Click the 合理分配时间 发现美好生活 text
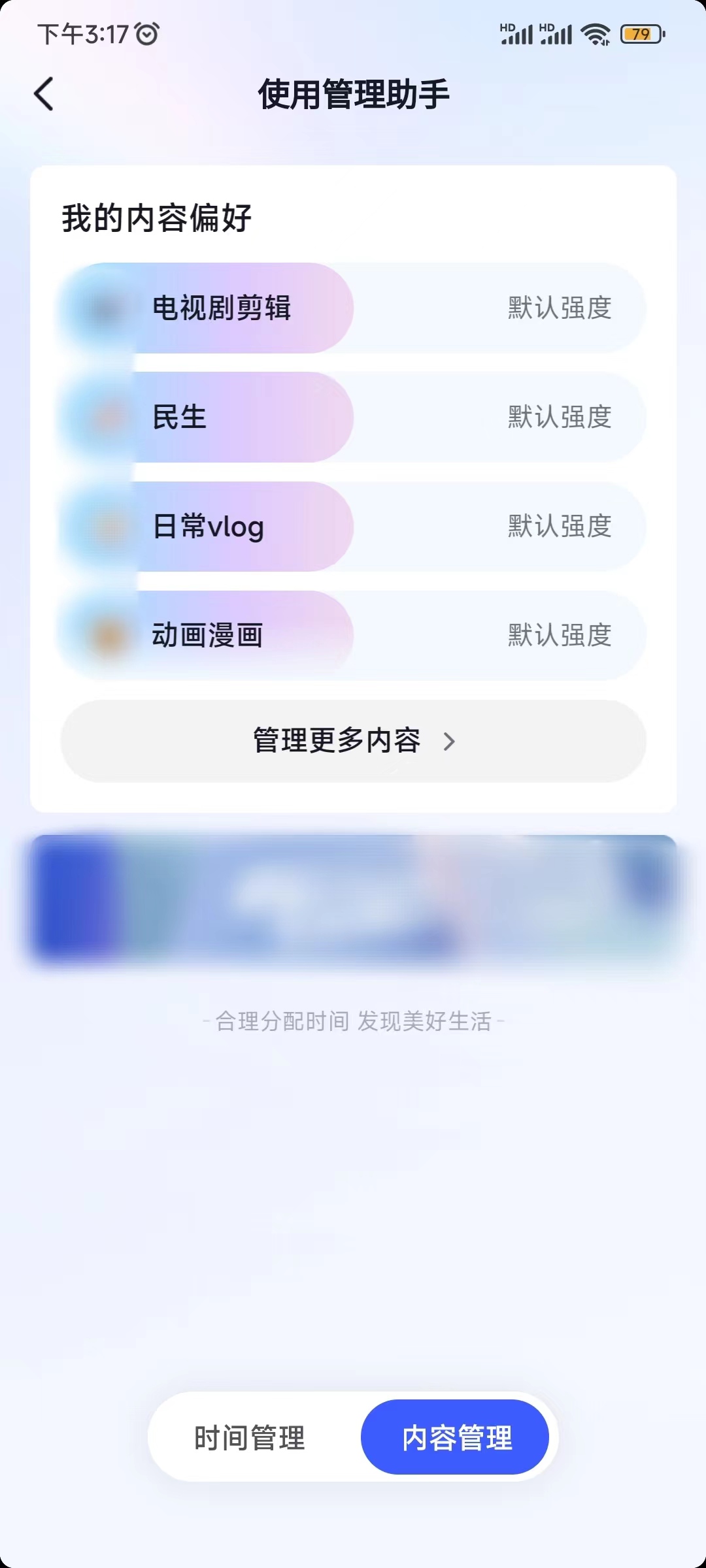The image size is (706, 1568). pos(353,1021)
